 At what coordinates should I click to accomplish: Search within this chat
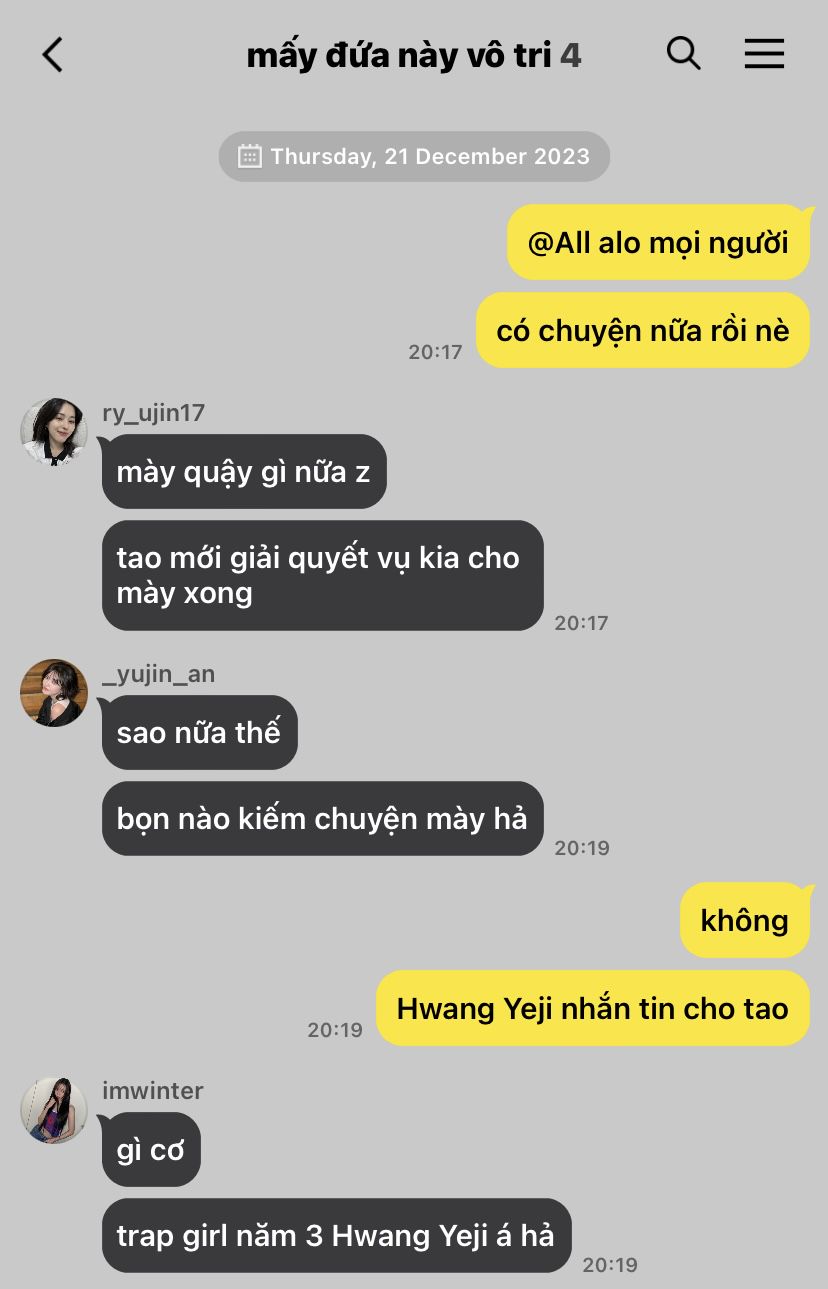click(684, 54)
